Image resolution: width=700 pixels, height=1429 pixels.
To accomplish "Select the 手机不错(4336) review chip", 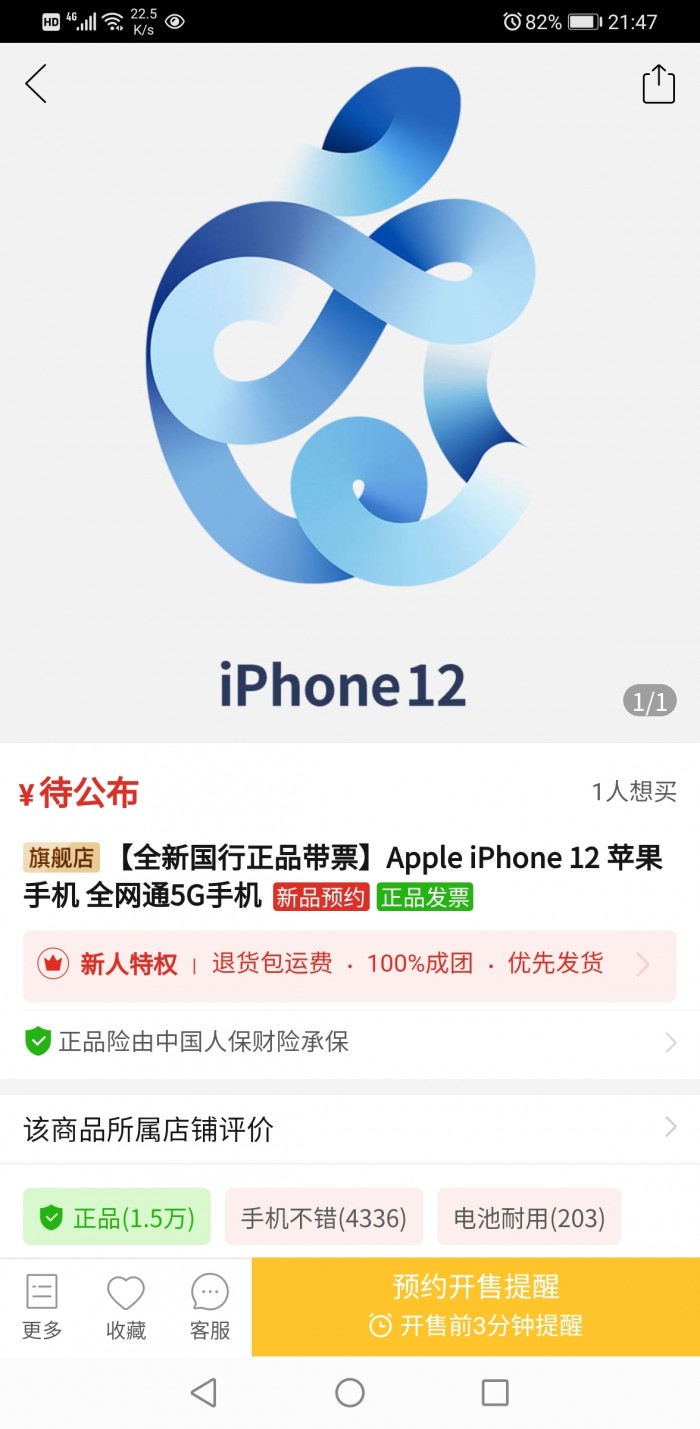I will [x=324, y=1217].
